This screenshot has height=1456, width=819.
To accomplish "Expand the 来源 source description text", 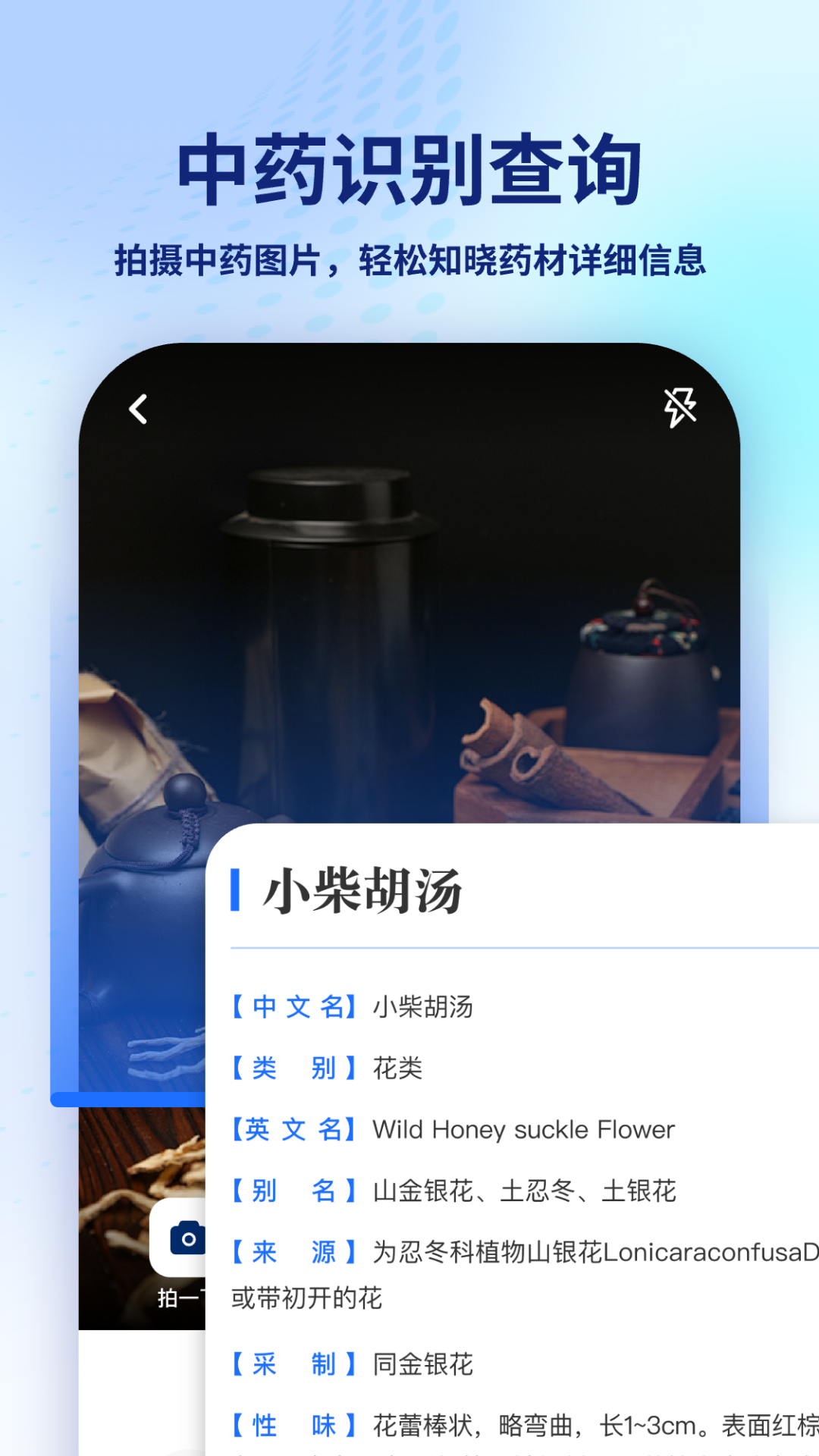I will pyautogui.click(x=531, y=1253).
